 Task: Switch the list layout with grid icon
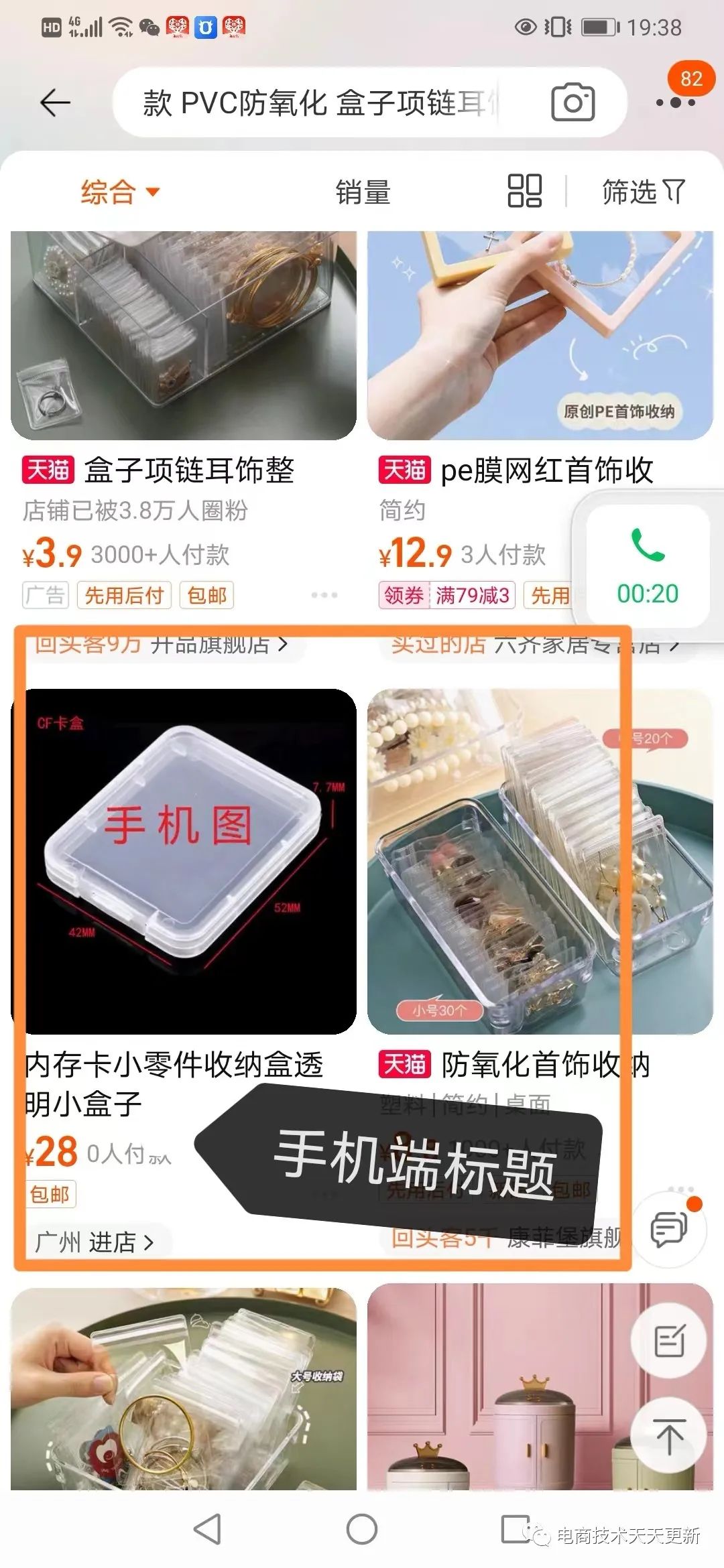click(x=524, y=191)
